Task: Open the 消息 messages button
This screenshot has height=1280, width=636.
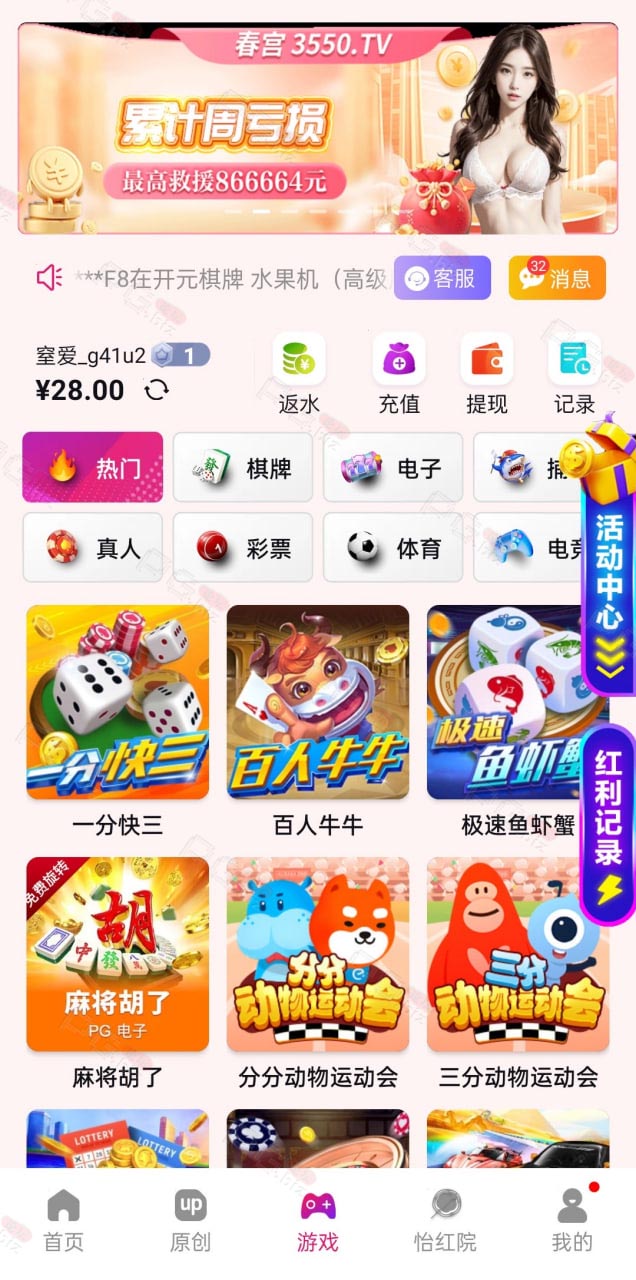Action: click(x=557, y=278)
